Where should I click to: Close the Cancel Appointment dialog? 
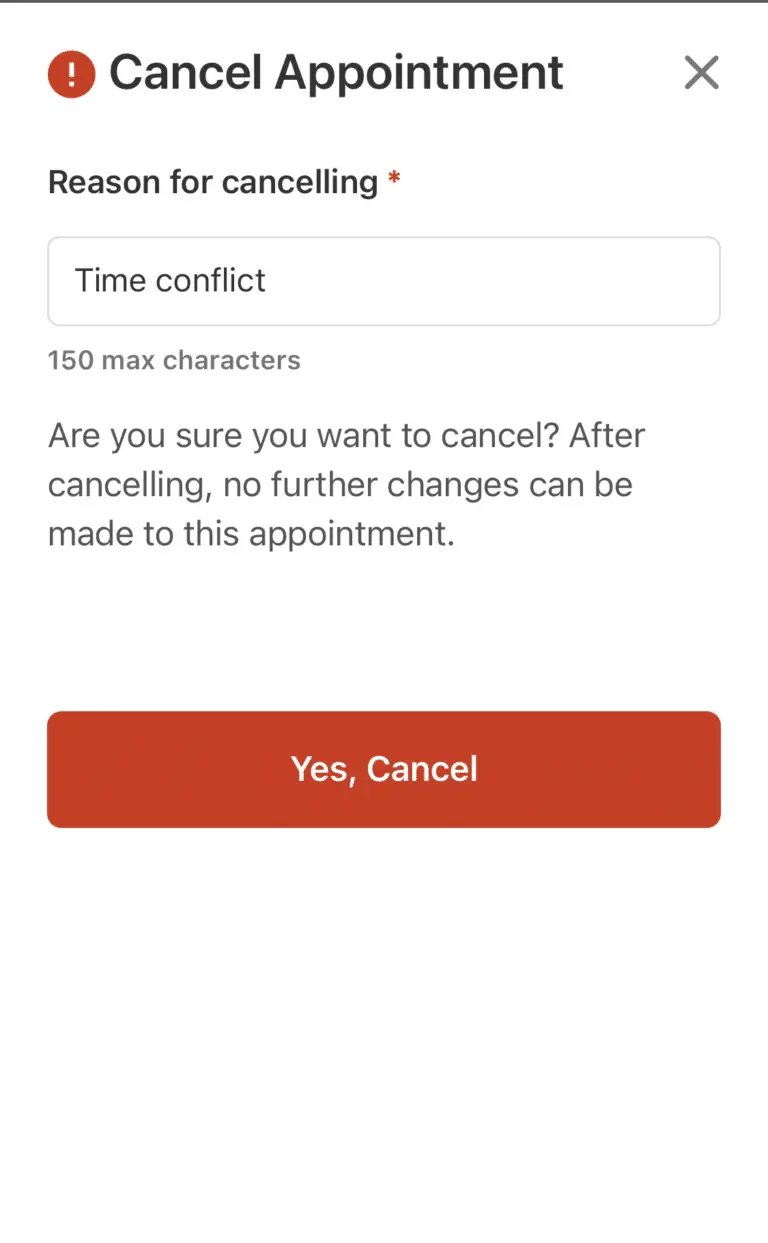point(701,72)
